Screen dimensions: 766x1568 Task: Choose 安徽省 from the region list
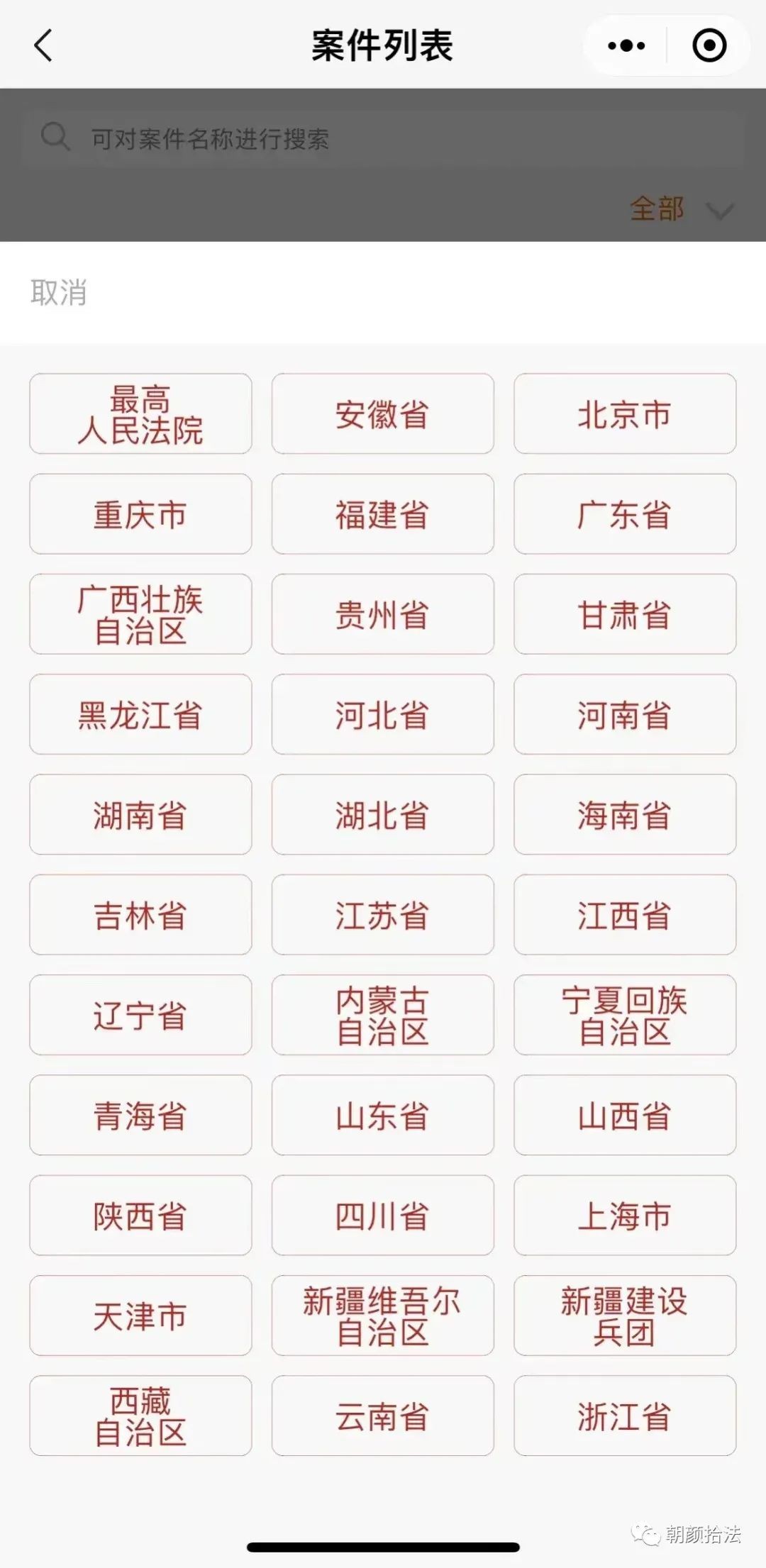pyautogui.click(x=382, y=414)
